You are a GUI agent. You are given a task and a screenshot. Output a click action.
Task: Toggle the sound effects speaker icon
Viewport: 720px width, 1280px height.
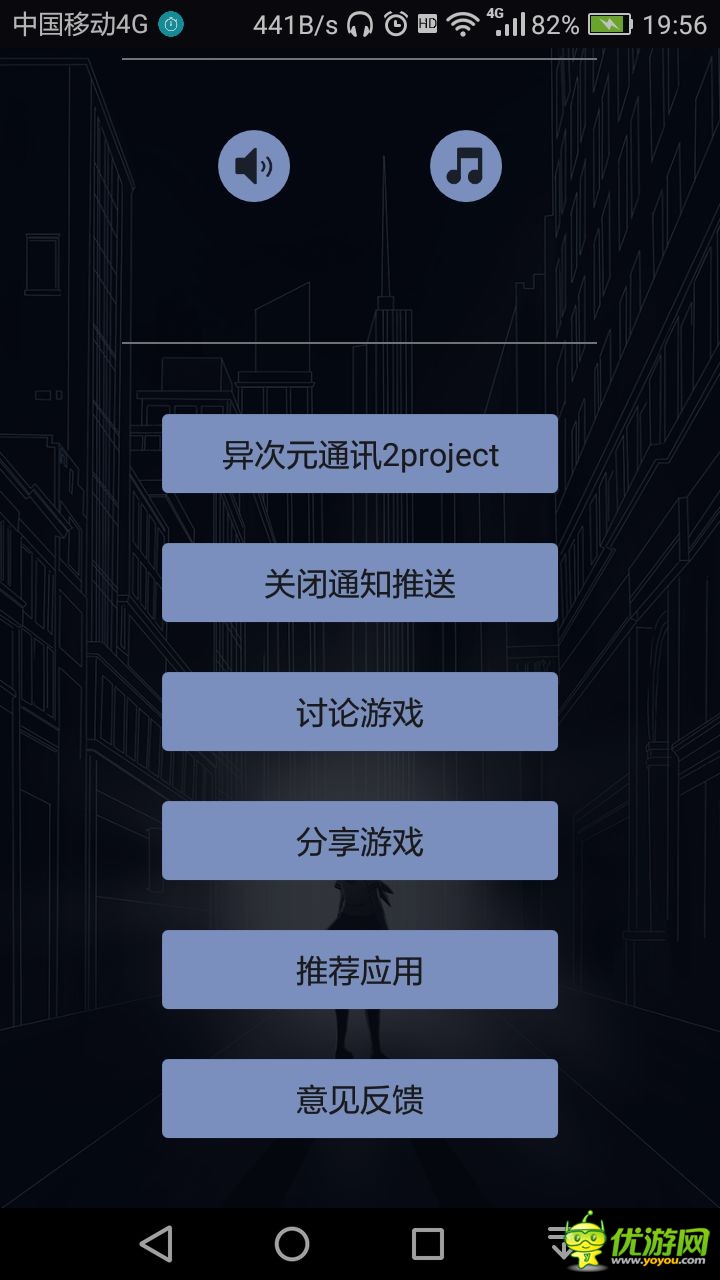pos(254,166)
